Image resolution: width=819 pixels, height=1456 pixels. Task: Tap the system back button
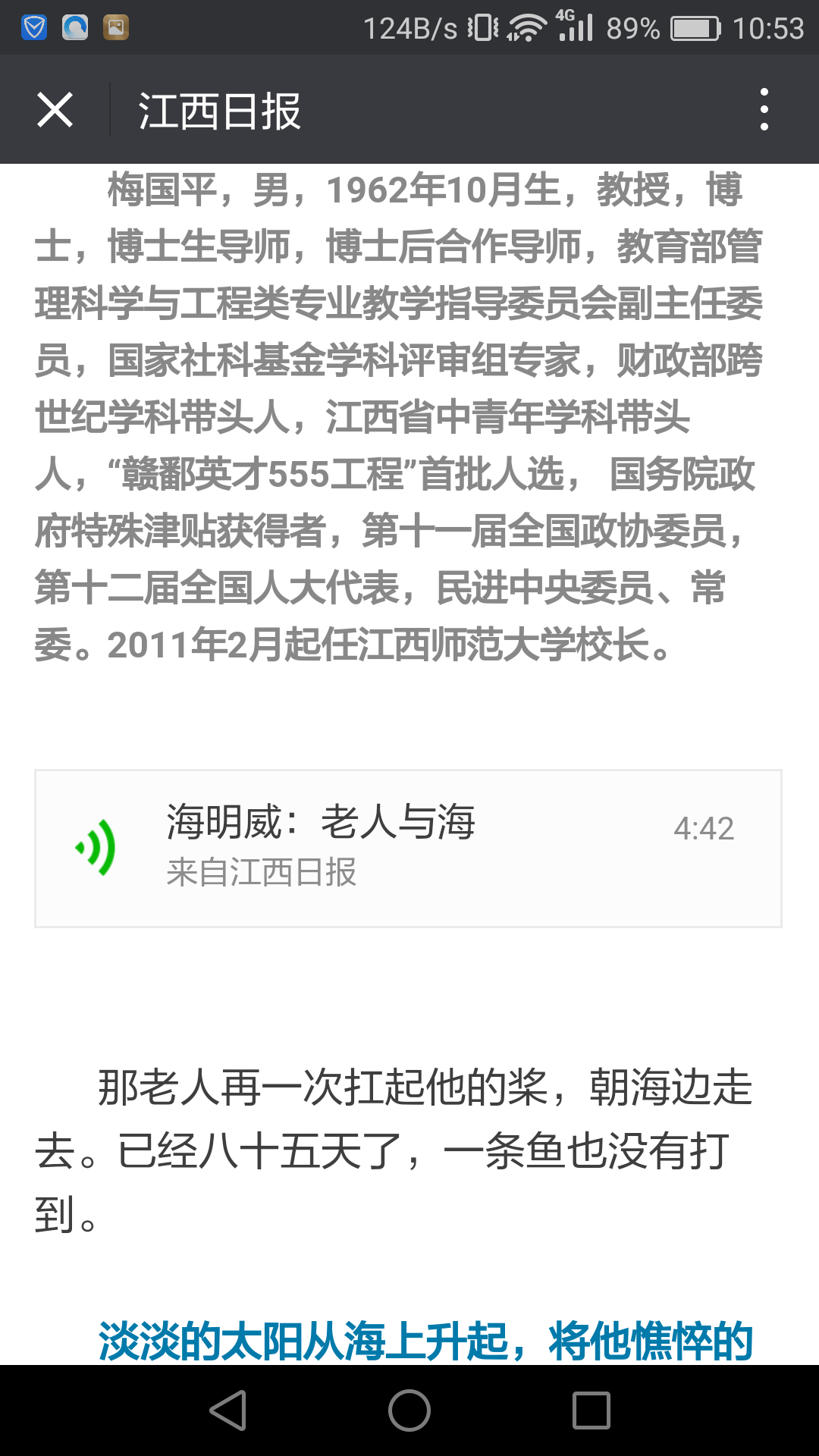point(228,1410)
